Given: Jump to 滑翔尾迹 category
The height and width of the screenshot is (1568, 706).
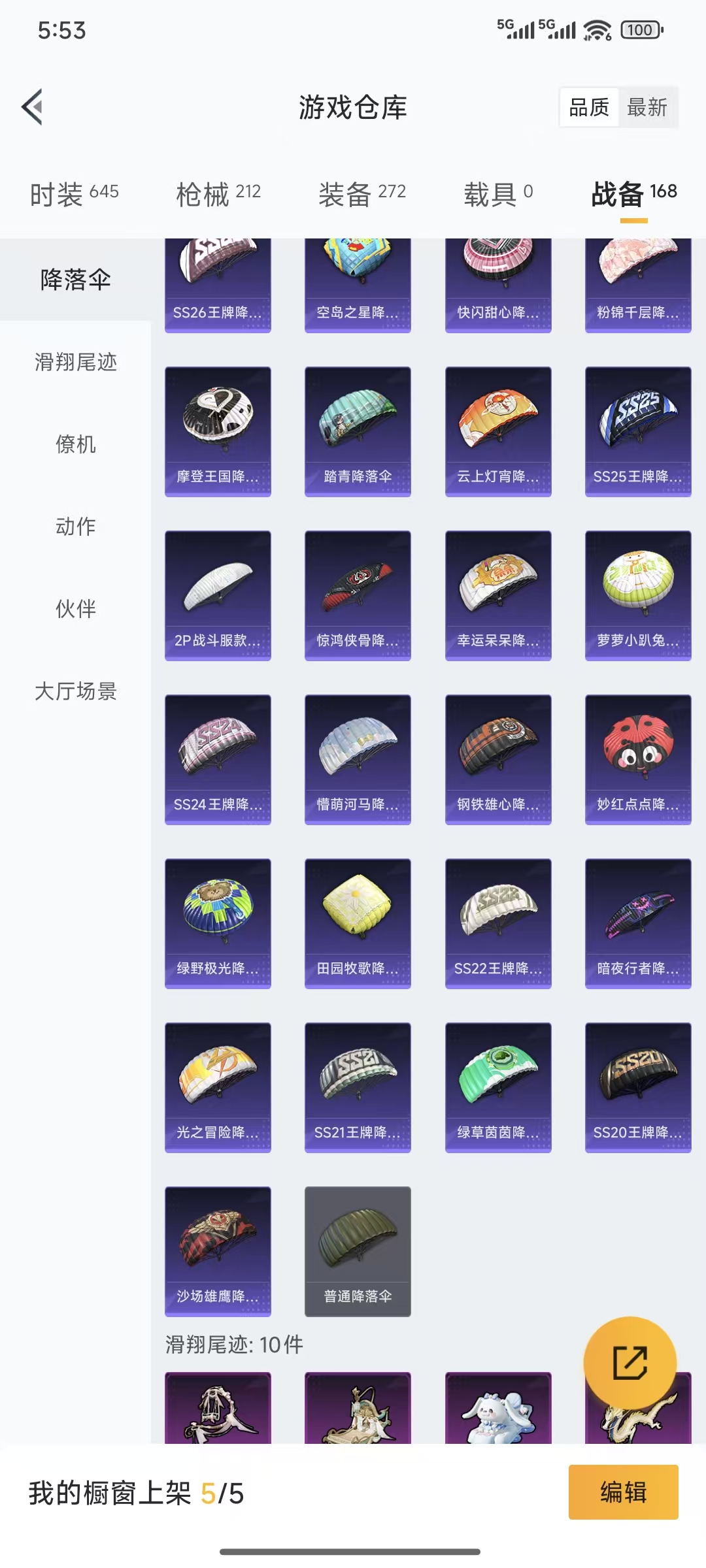Looking at the screenshot, I should point(76,362).
